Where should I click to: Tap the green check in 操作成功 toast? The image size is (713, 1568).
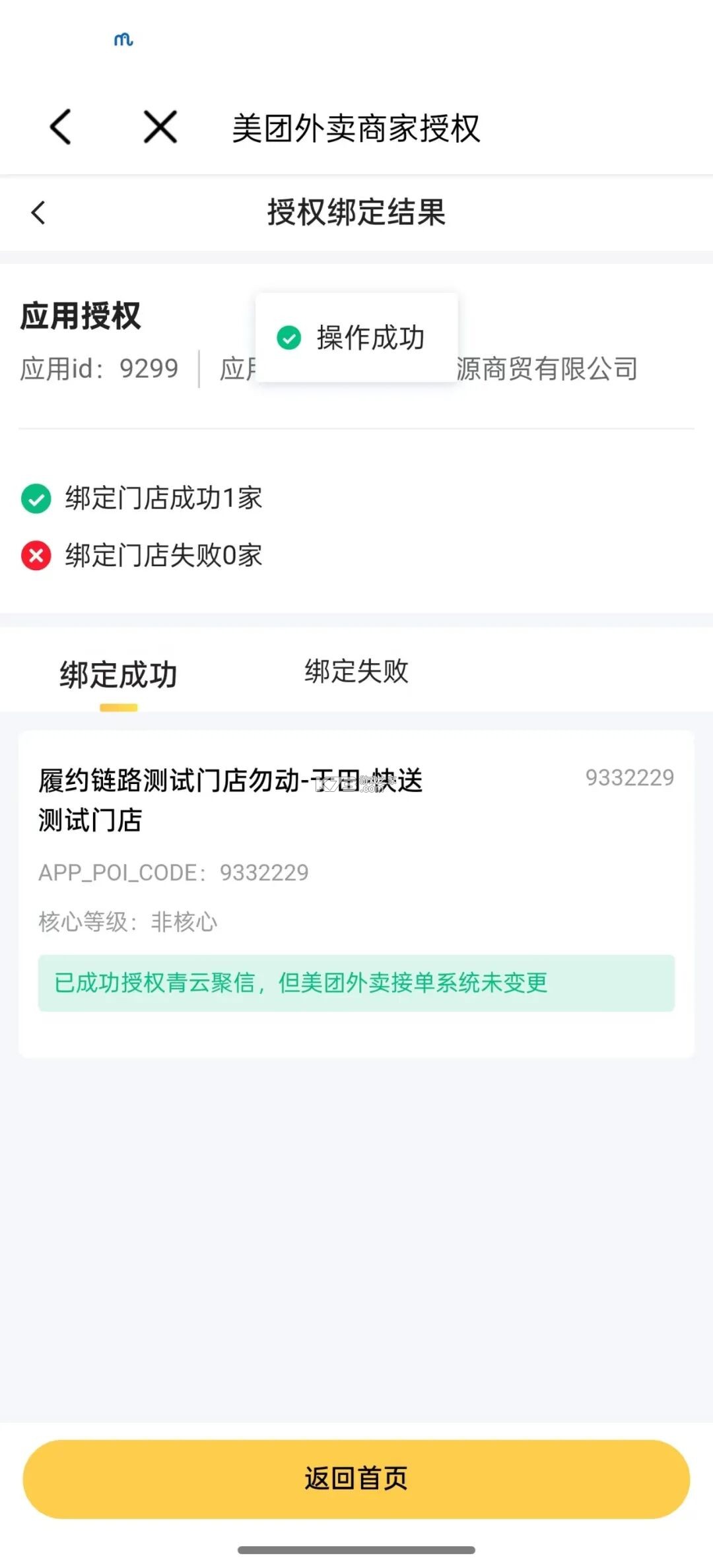(289, 338)
